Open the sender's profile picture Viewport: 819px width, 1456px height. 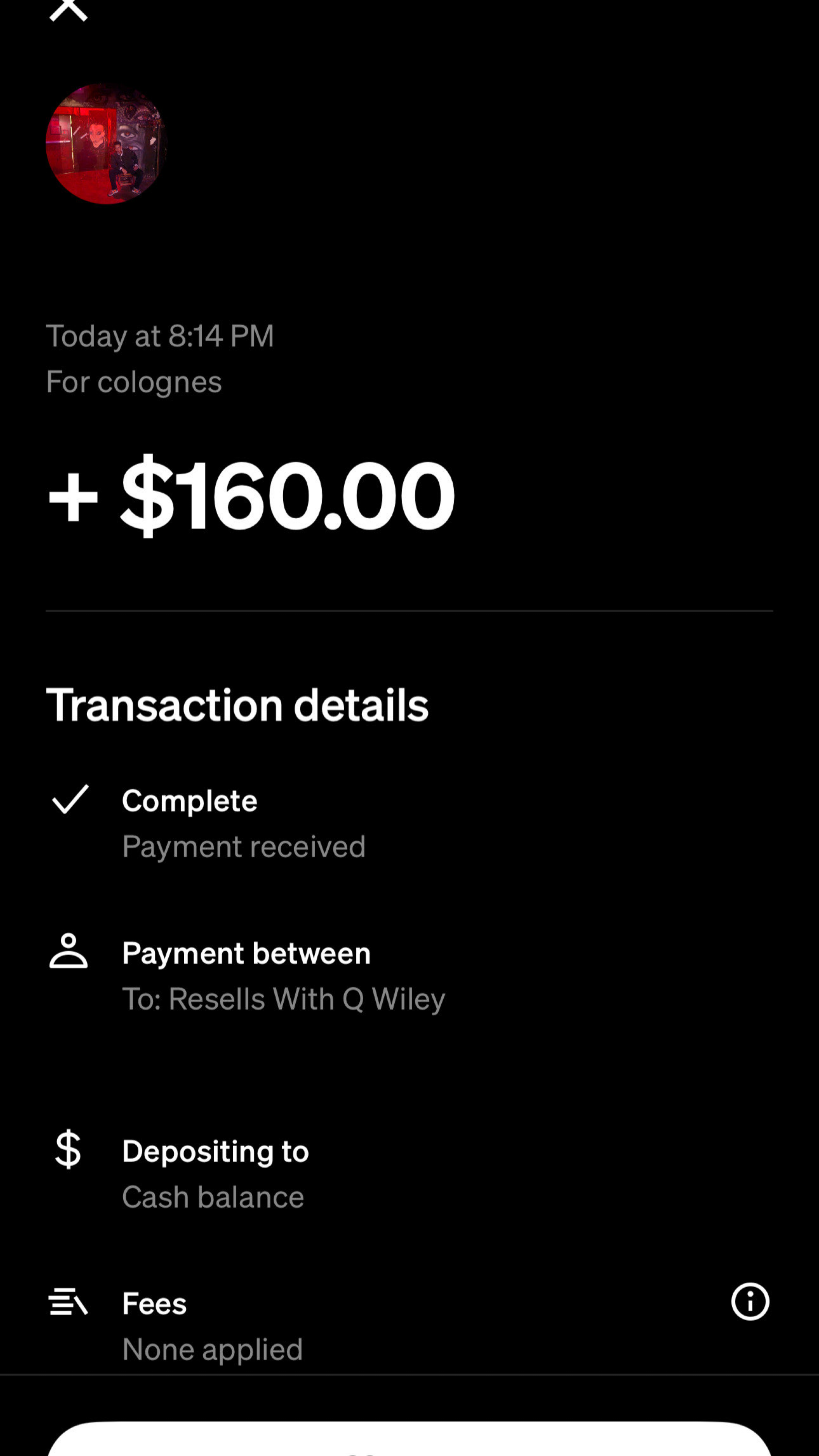coord(106,144)
